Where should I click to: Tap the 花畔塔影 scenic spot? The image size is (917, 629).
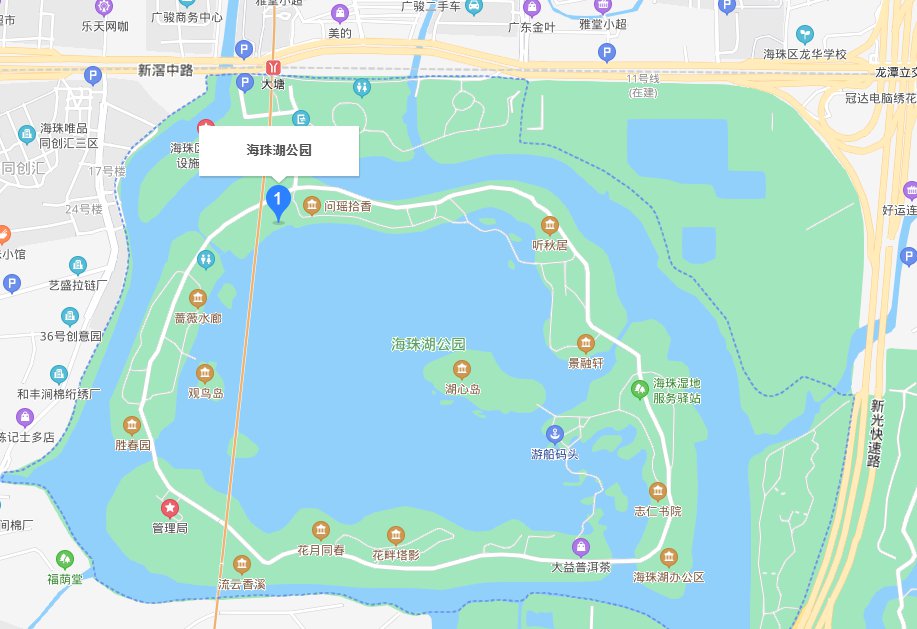(x=396, y=534)
